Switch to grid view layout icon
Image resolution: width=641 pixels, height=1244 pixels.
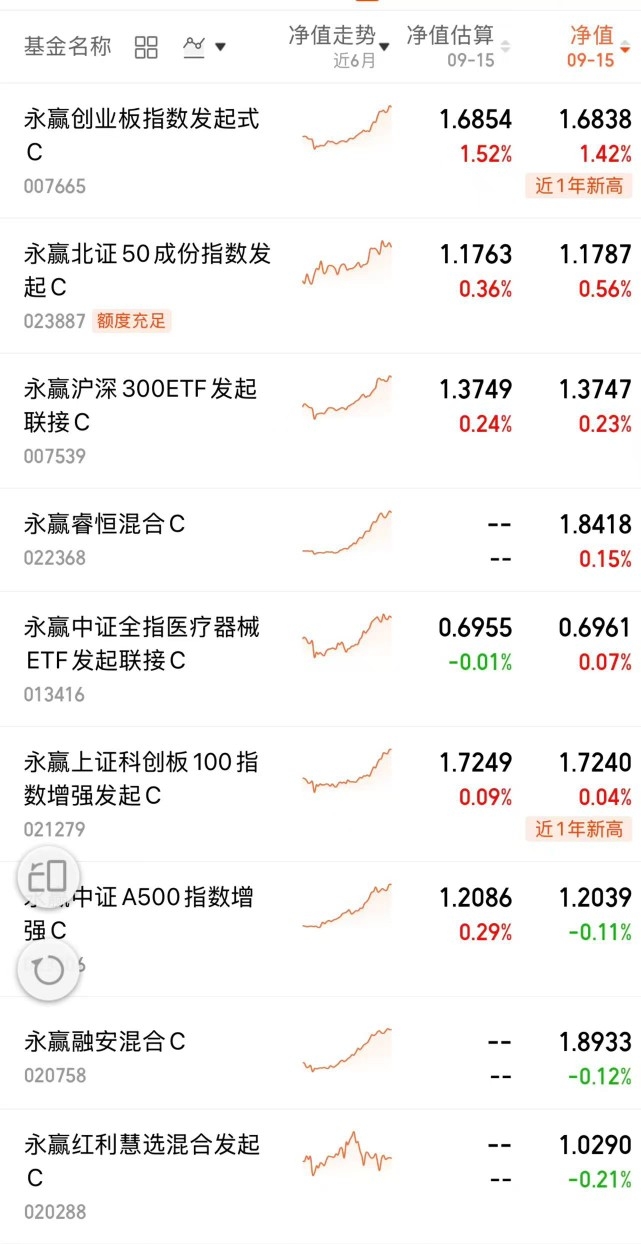pyautogui.click(x=146, y=47)
